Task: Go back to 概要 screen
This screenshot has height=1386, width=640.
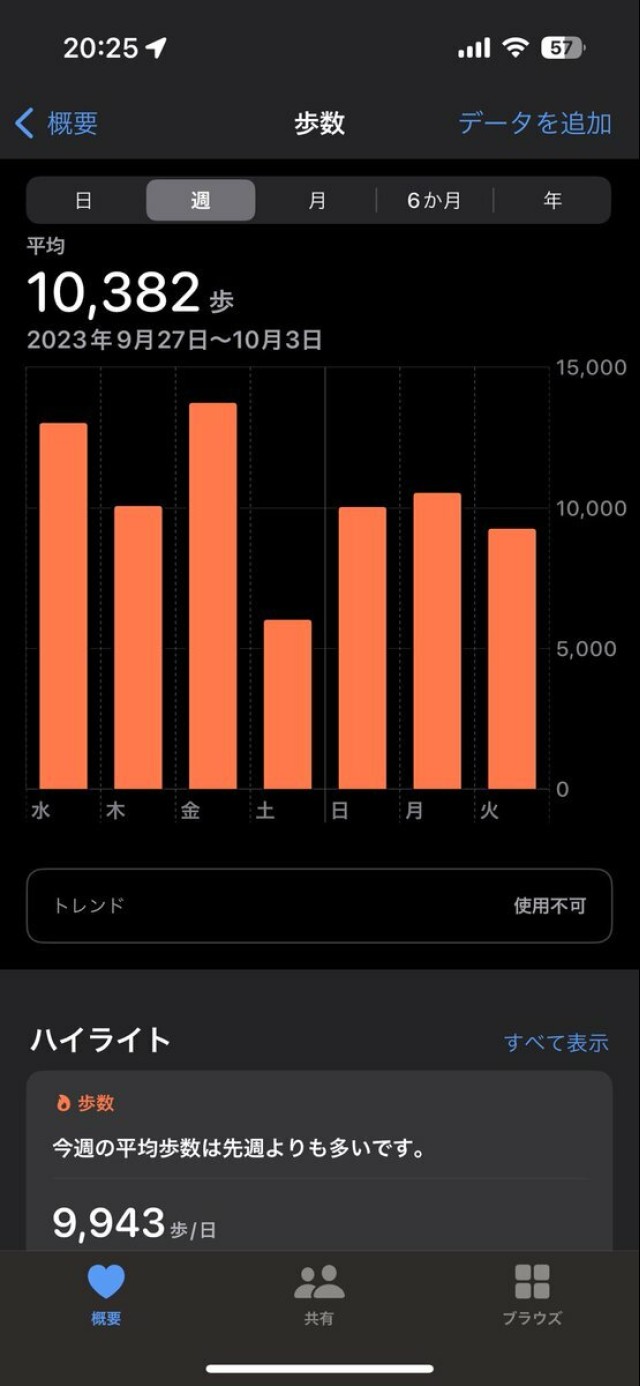Action: click(x=57, y=123)
